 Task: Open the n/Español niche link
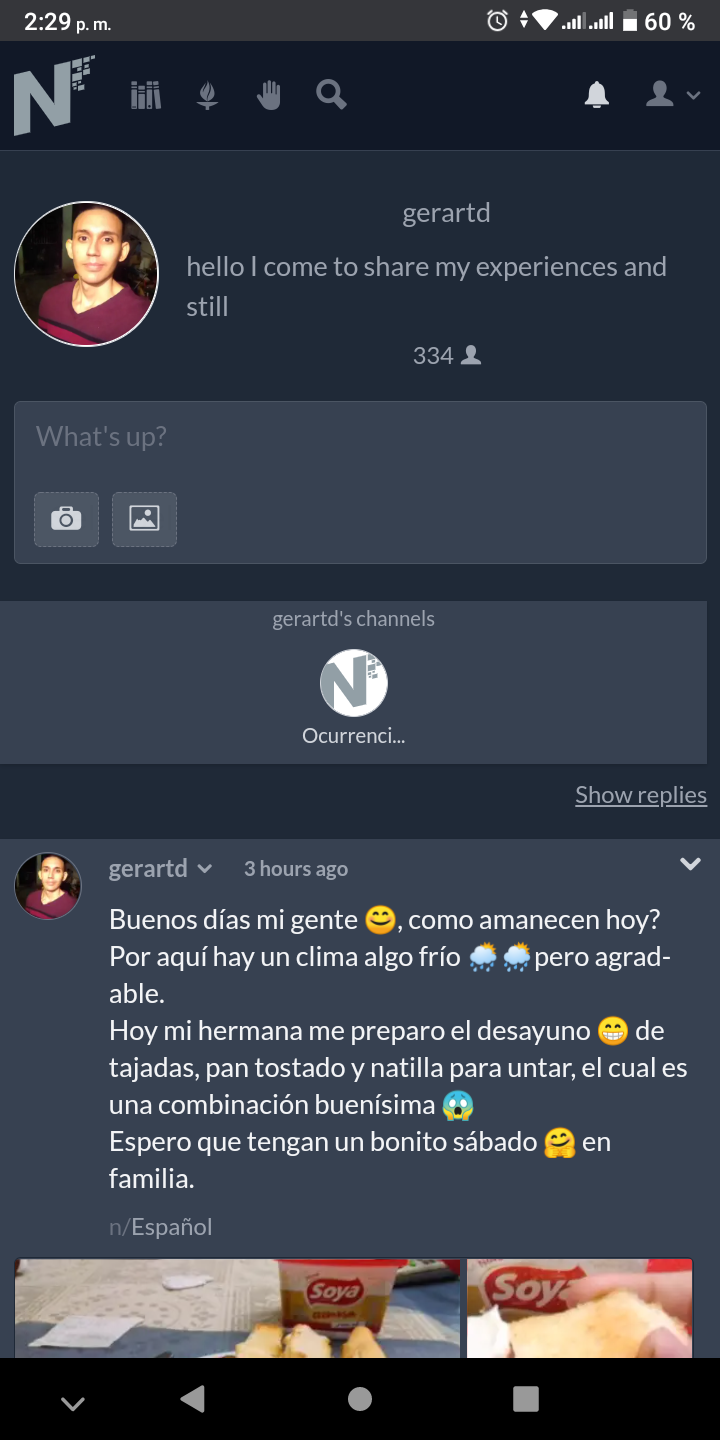[160, 1227]
